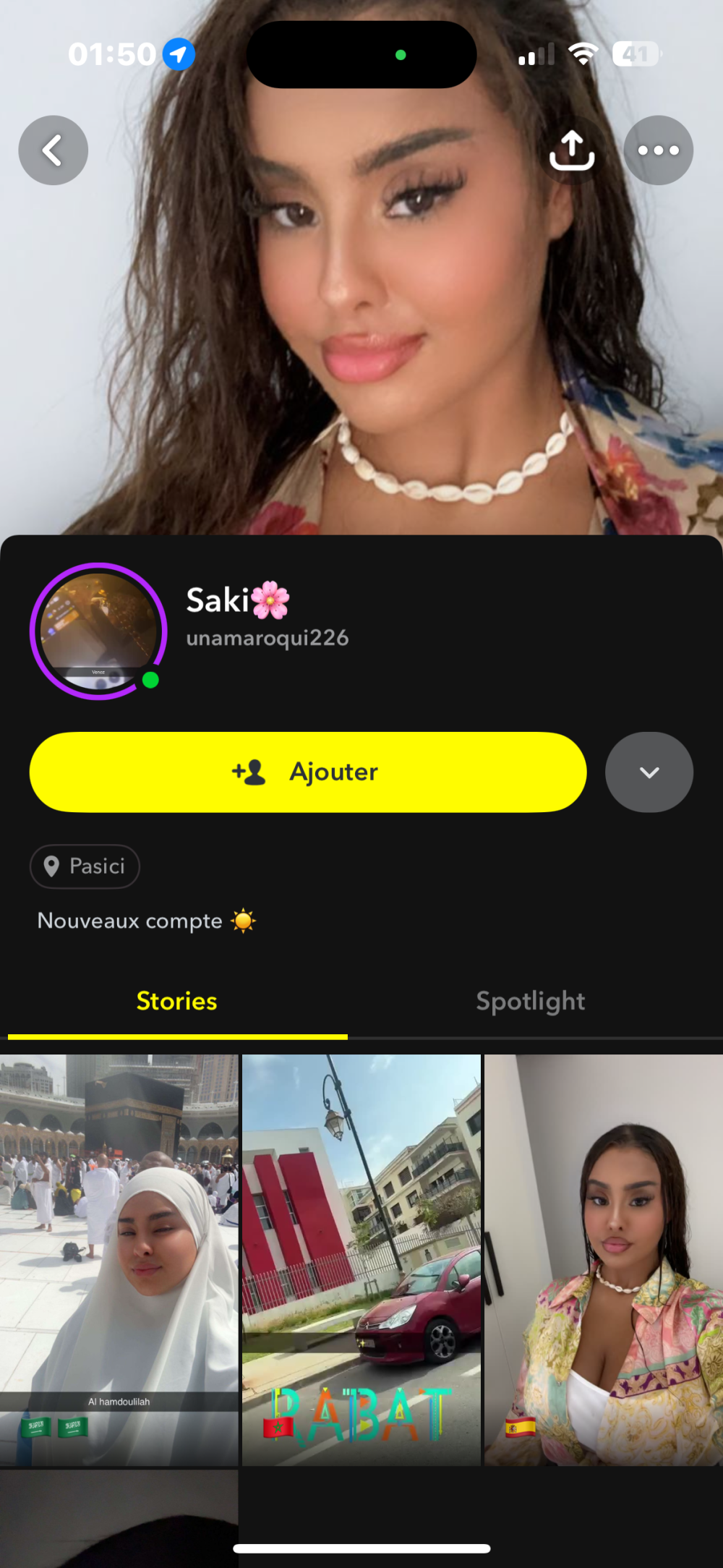Open the Al hamdoulilah story tile
The height and width of the screenshot is (1568, 723).
[119, 1260]
